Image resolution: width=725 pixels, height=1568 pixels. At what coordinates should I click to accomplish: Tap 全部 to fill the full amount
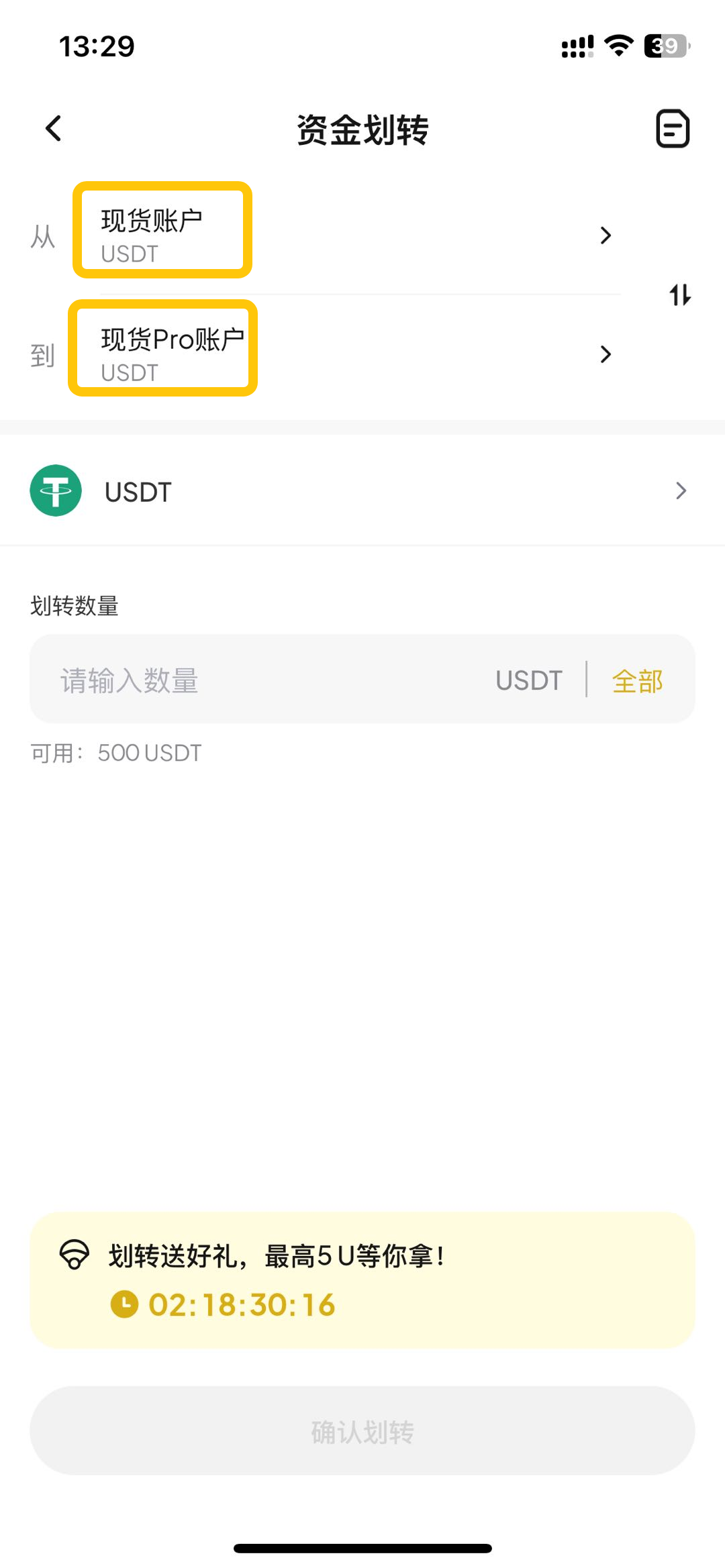pyautogui.click(x=637, y=681)
